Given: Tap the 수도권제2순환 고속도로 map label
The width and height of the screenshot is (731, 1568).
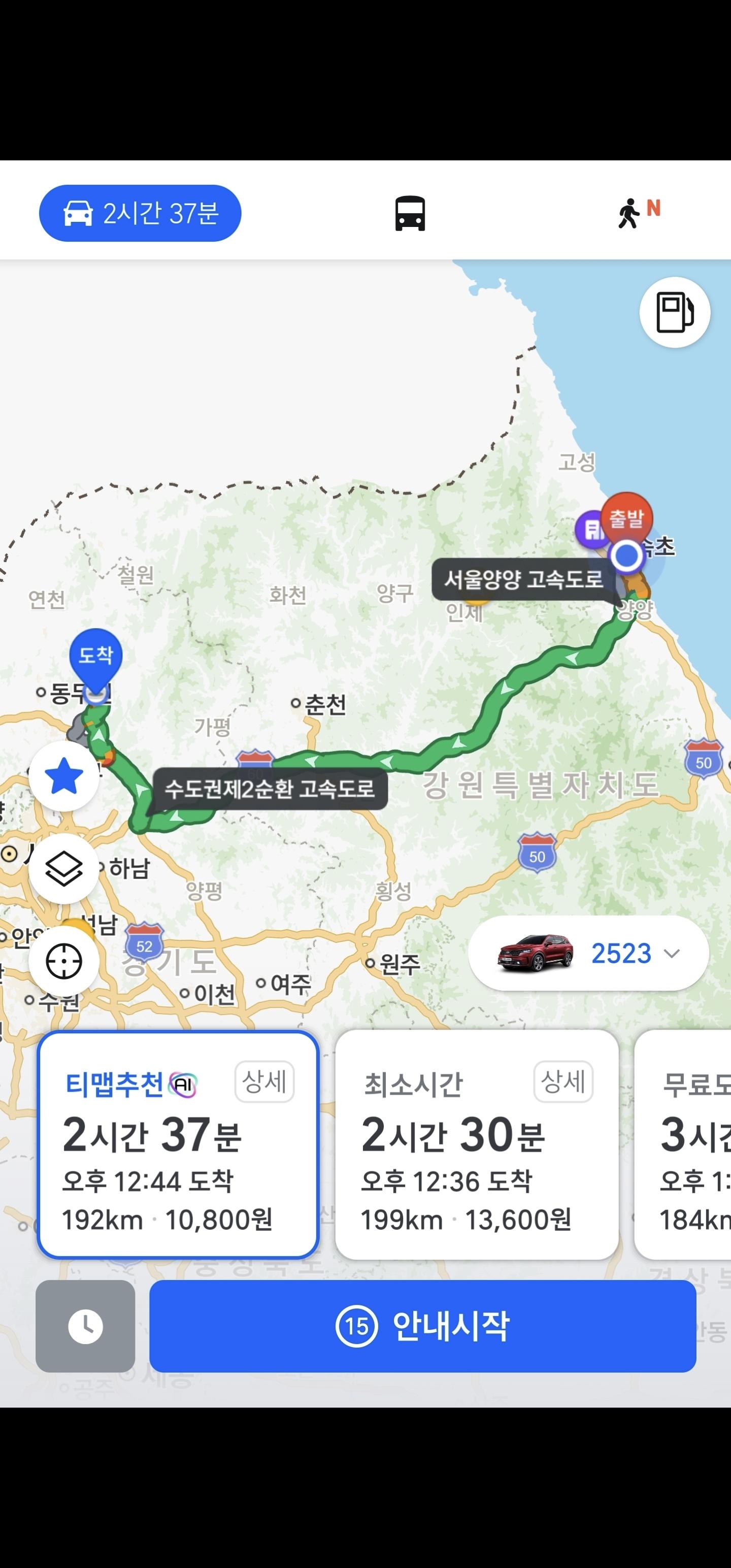Looking at the screenshot, I should 270,789.
